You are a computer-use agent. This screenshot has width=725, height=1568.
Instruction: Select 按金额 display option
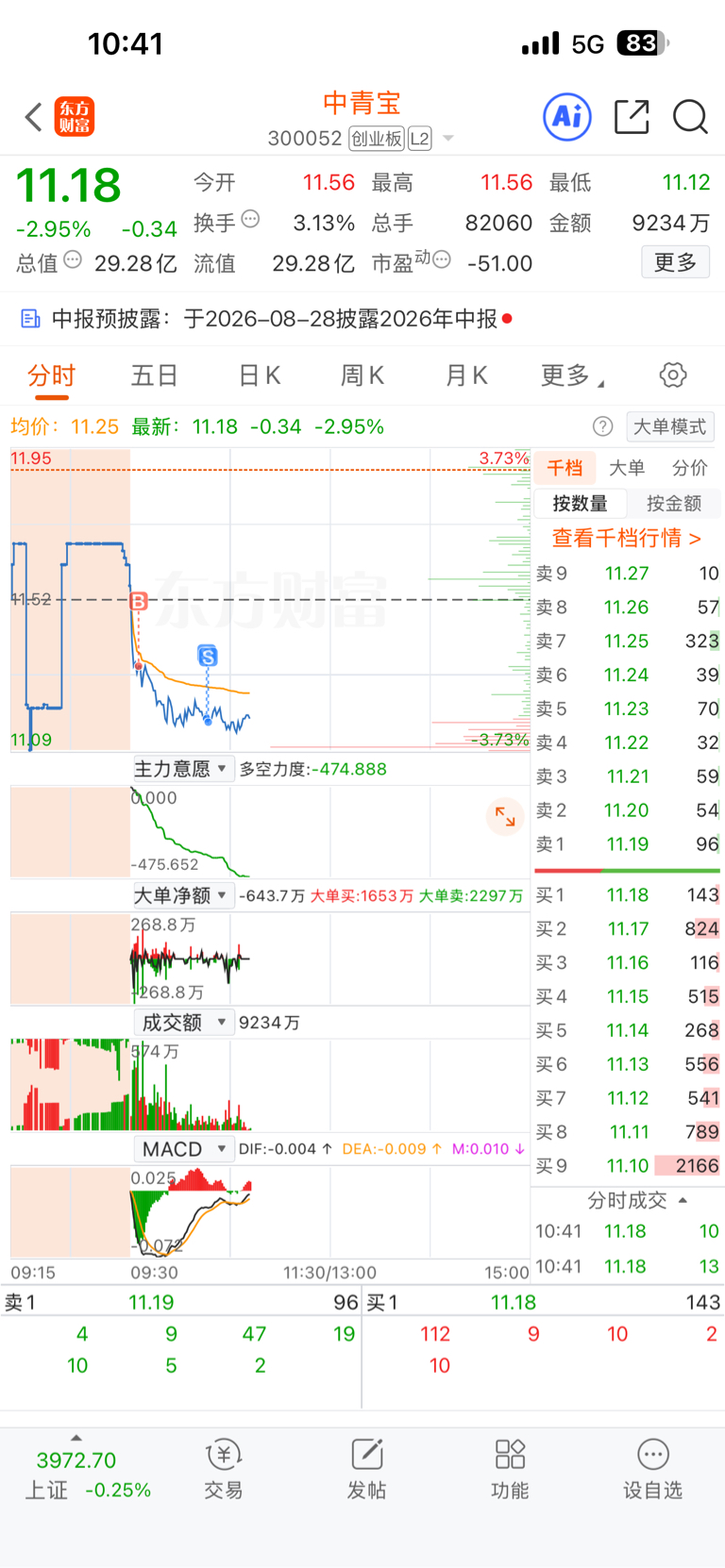pos(674,503)
